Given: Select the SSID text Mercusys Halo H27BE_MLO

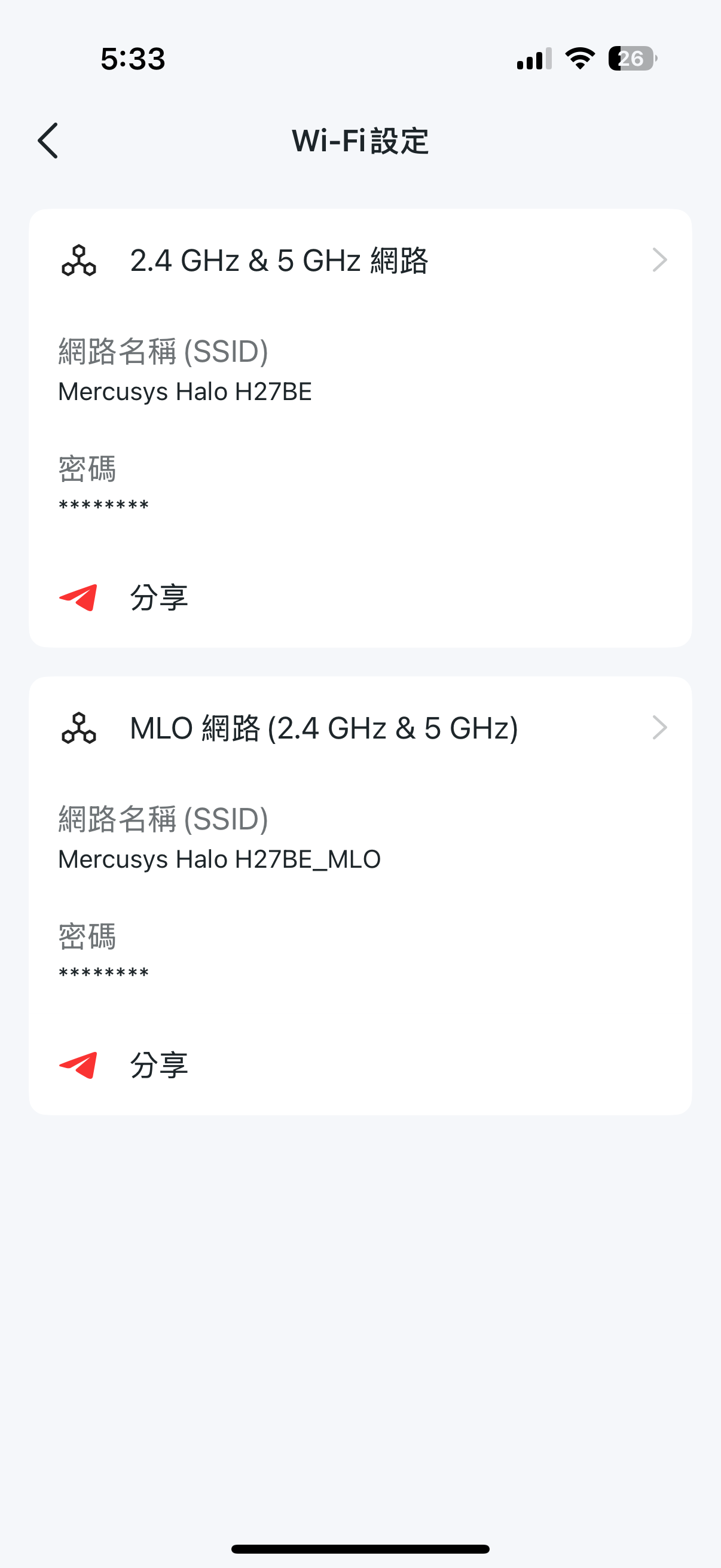Looking at the screenshot, I should point(219,860).
